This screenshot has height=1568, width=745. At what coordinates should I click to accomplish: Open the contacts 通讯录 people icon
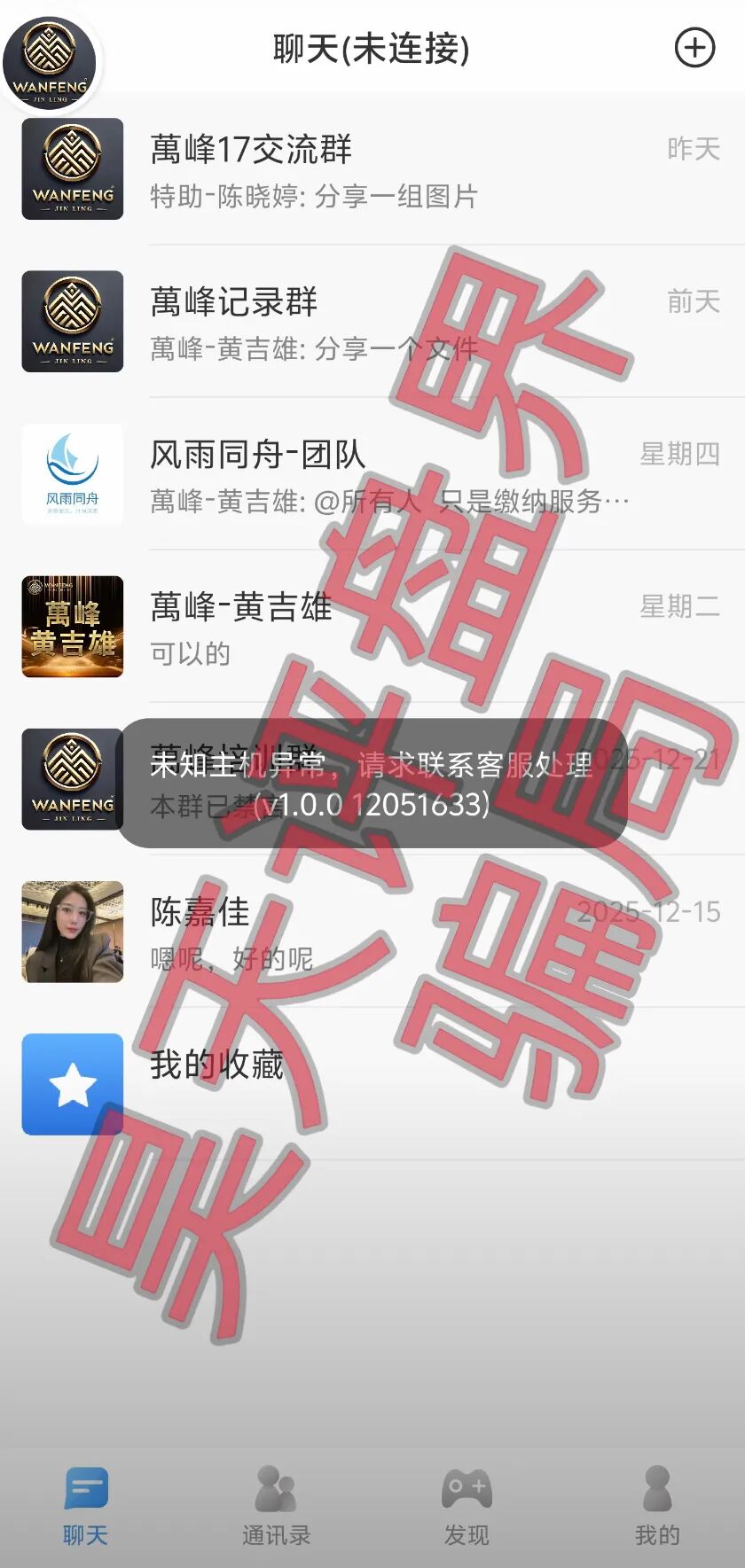[277, 1496]
